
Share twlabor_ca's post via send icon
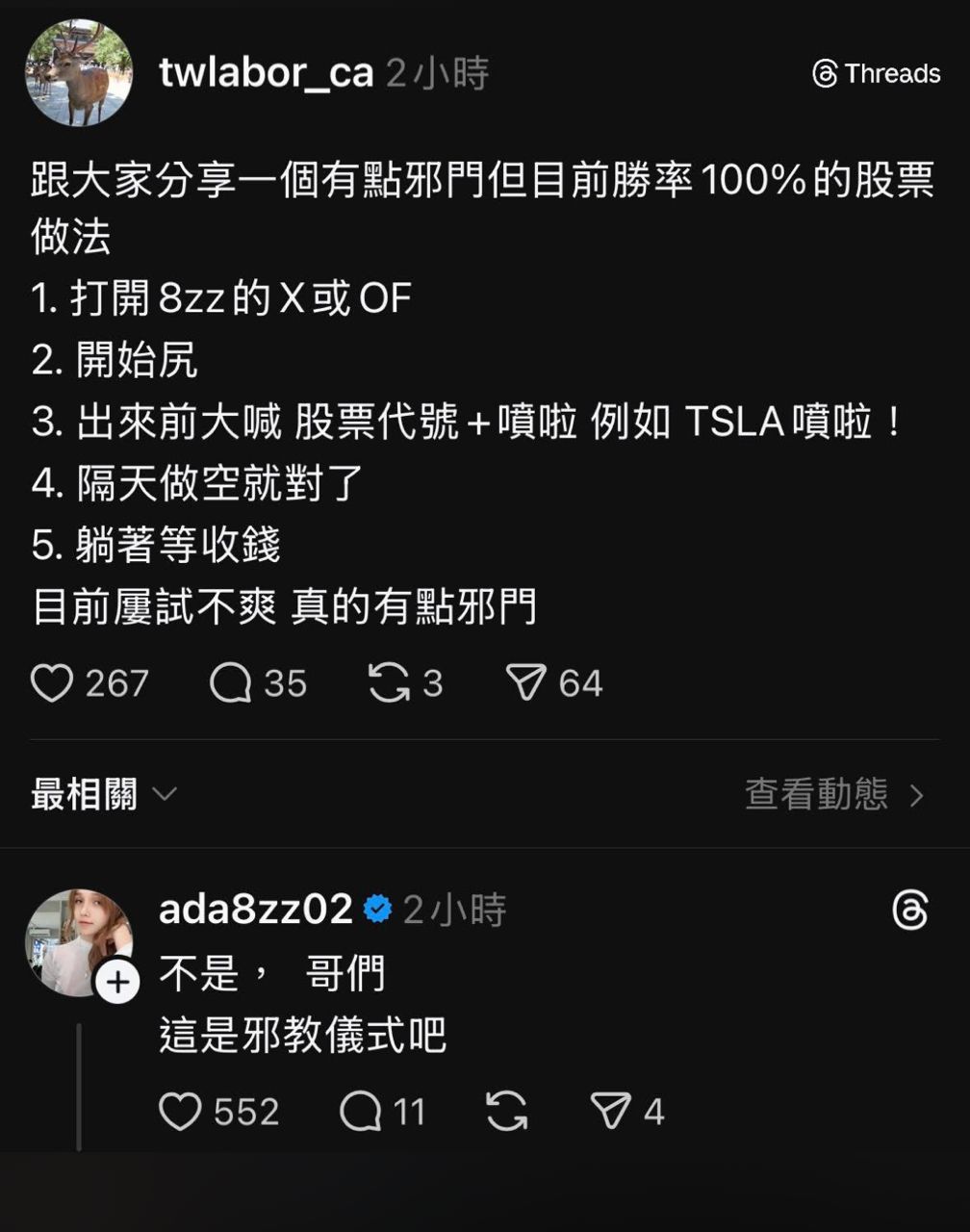(x=525, y=683)
